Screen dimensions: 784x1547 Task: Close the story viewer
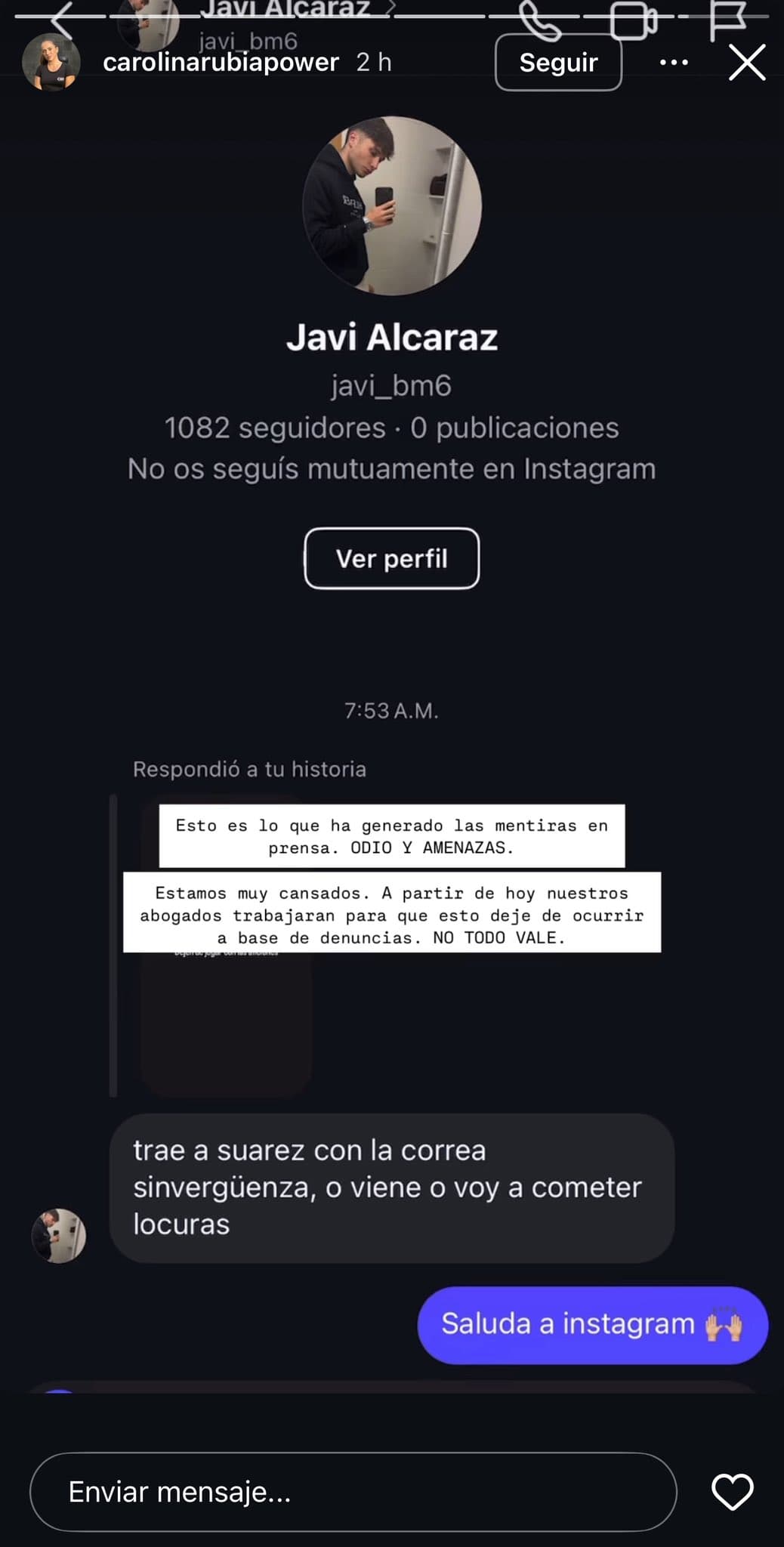pos(747,62)
